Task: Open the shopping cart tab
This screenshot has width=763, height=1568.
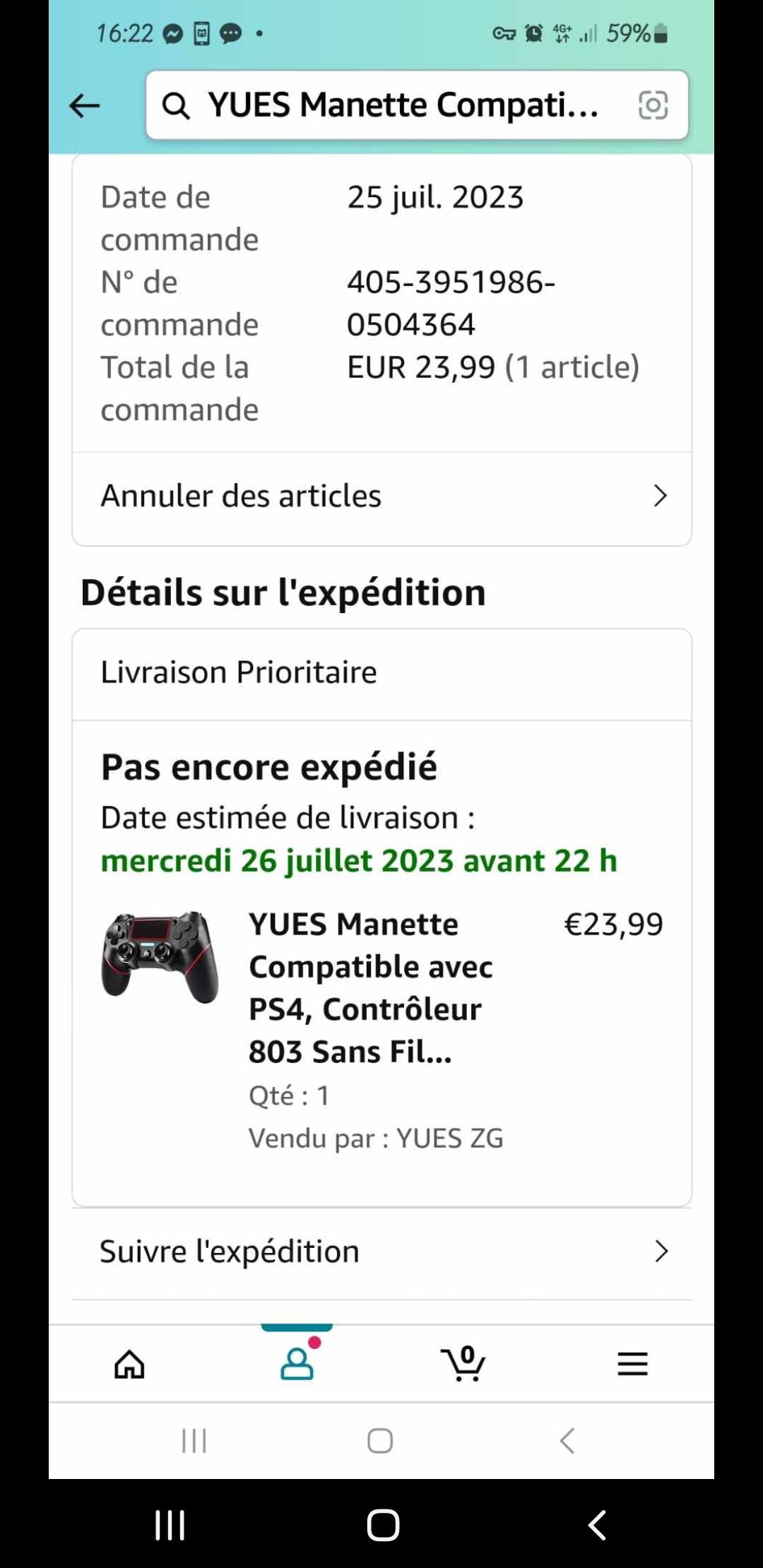Action: (463, 1363)
